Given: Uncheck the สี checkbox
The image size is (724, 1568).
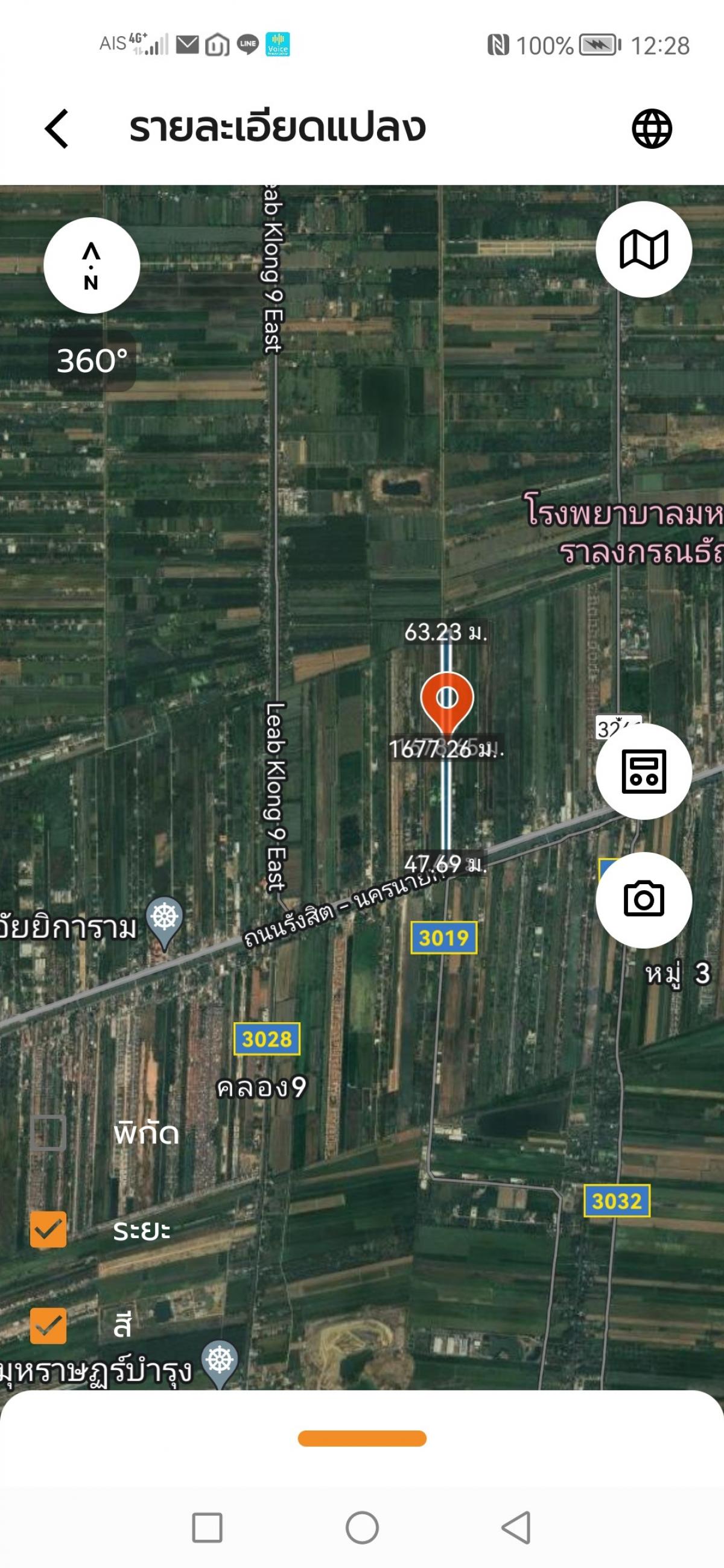Looking at the screenshot, I should tap(48, 1325).
